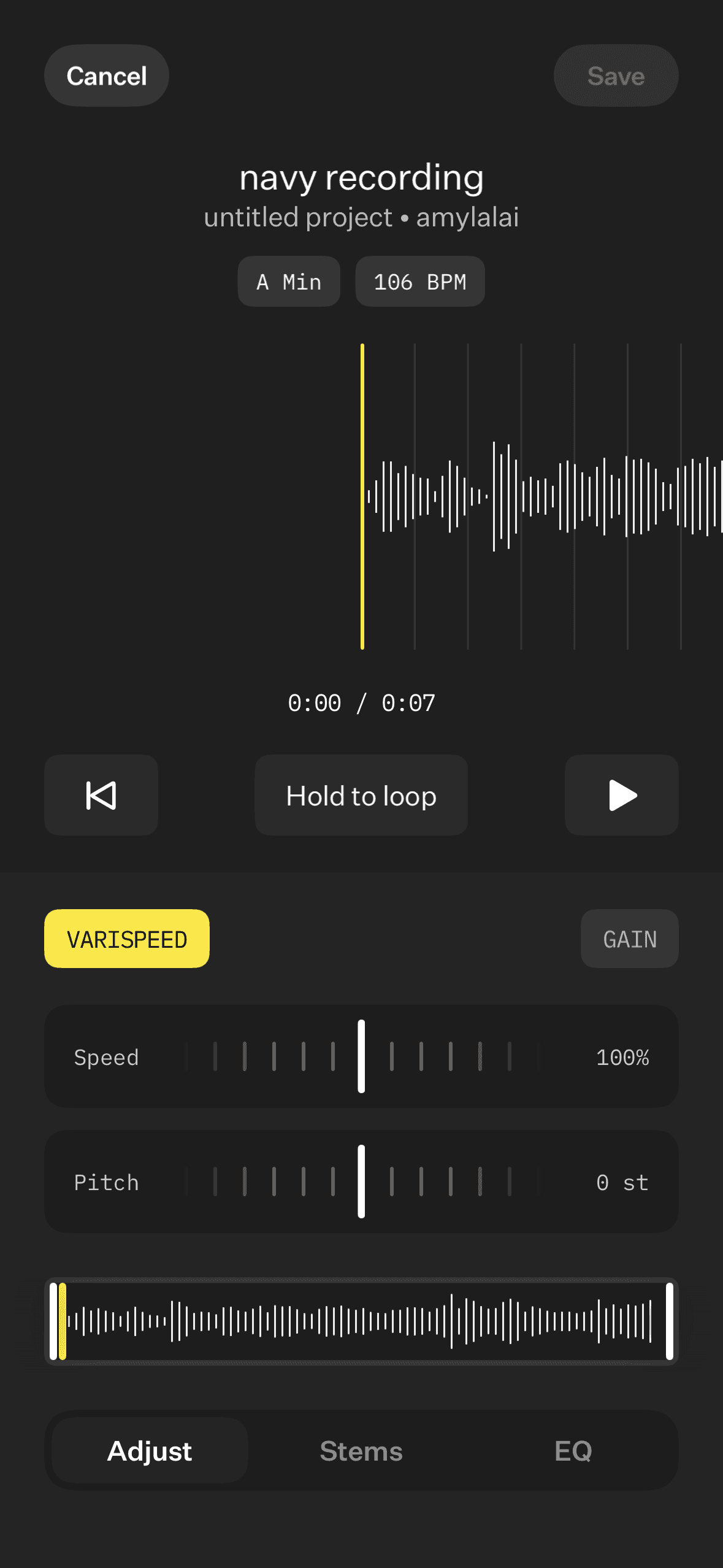
Task: Cancel editing the recording
Action: [107, 76]
